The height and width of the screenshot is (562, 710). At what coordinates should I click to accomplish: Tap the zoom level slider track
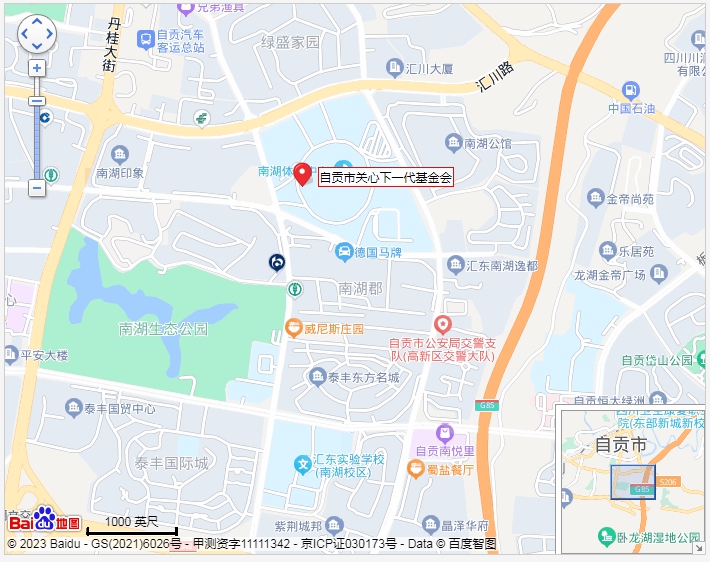click(37, 145)
